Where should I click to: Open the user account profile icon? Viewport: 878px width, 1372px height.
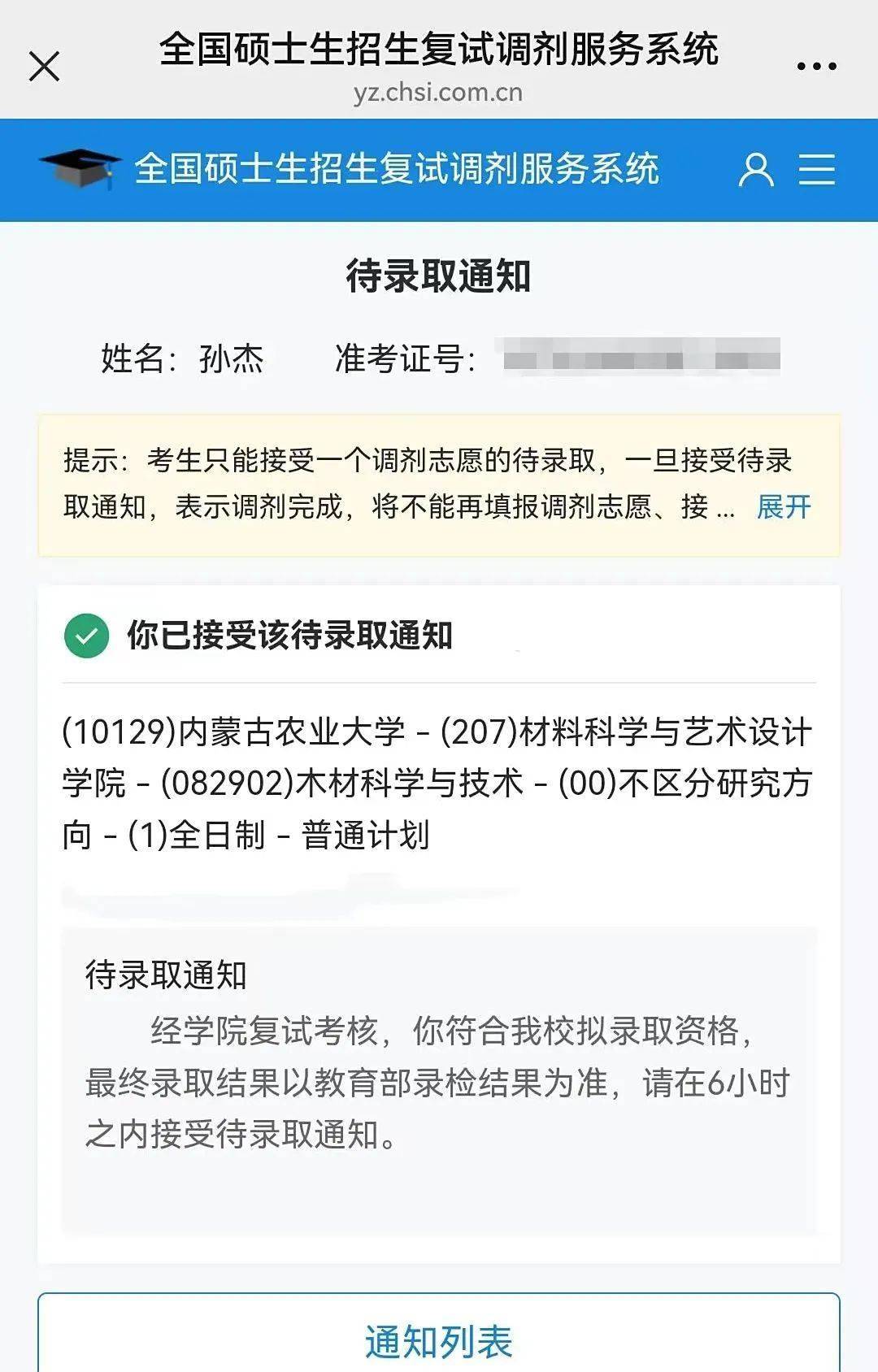(x=756, y=170)
